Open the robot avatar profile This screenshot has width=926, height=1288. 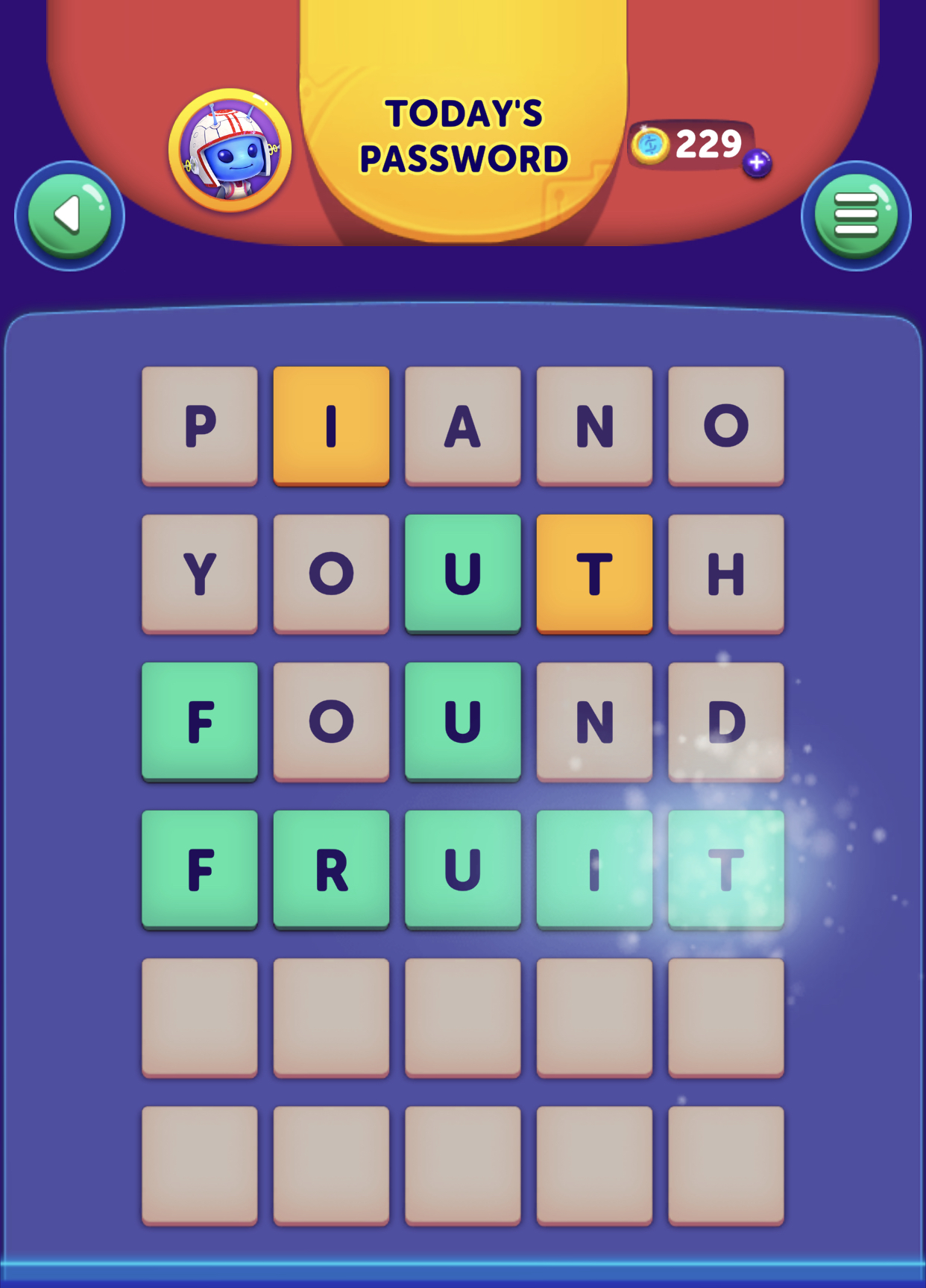[230, 151]
